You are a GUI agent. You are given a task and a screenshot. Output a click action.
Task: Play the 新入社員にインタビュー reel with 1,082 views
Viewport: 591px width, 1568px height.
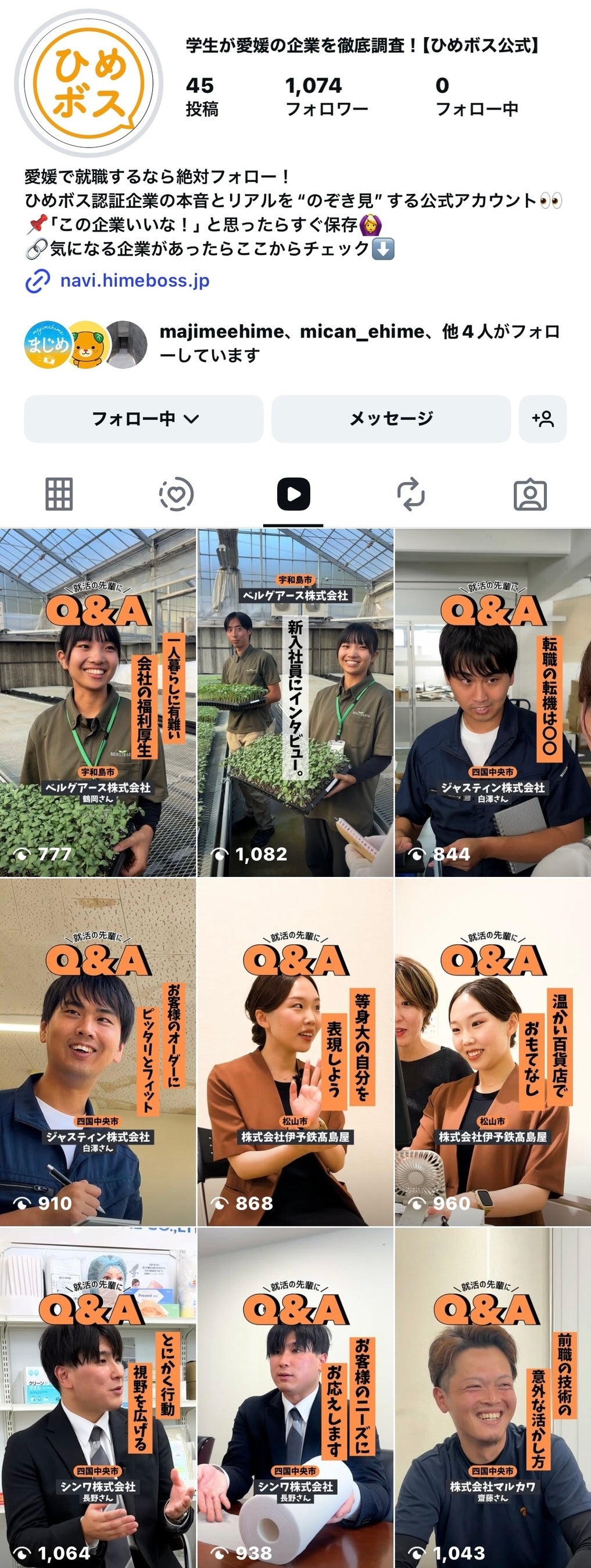295,703
